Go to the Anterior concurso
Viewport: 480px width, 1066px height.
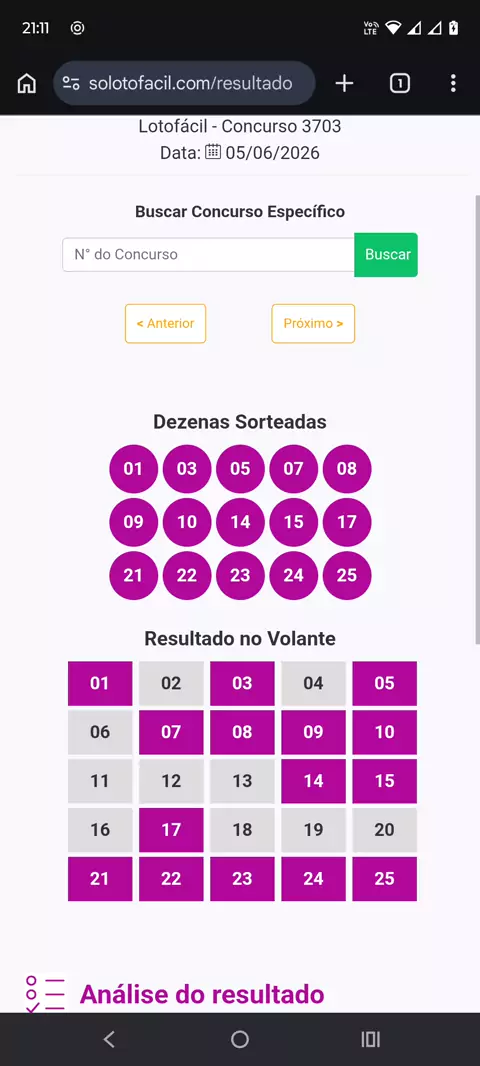click(165, 324)
